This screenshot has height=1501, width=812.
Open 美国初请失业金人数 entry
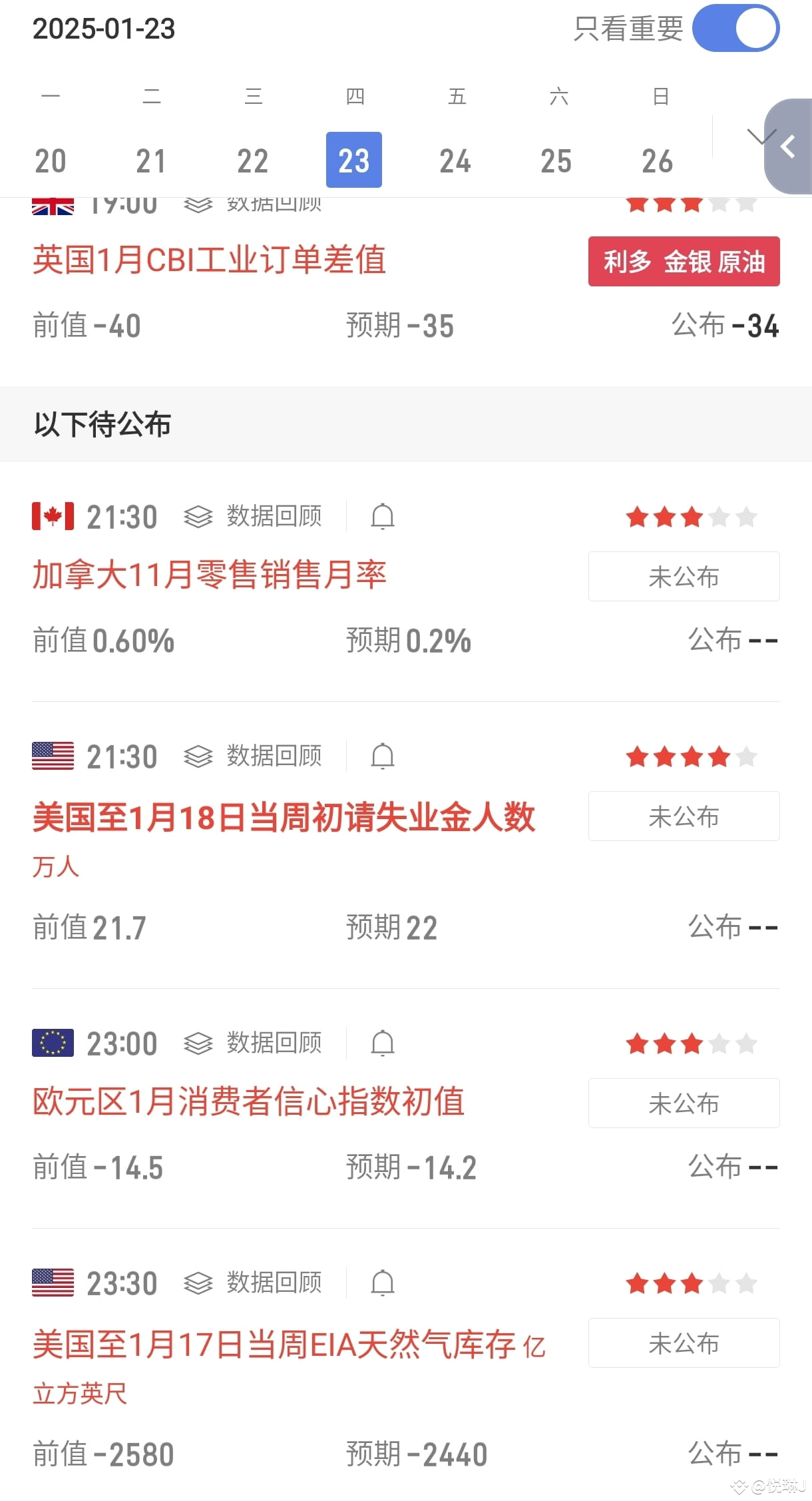(284, 817)
